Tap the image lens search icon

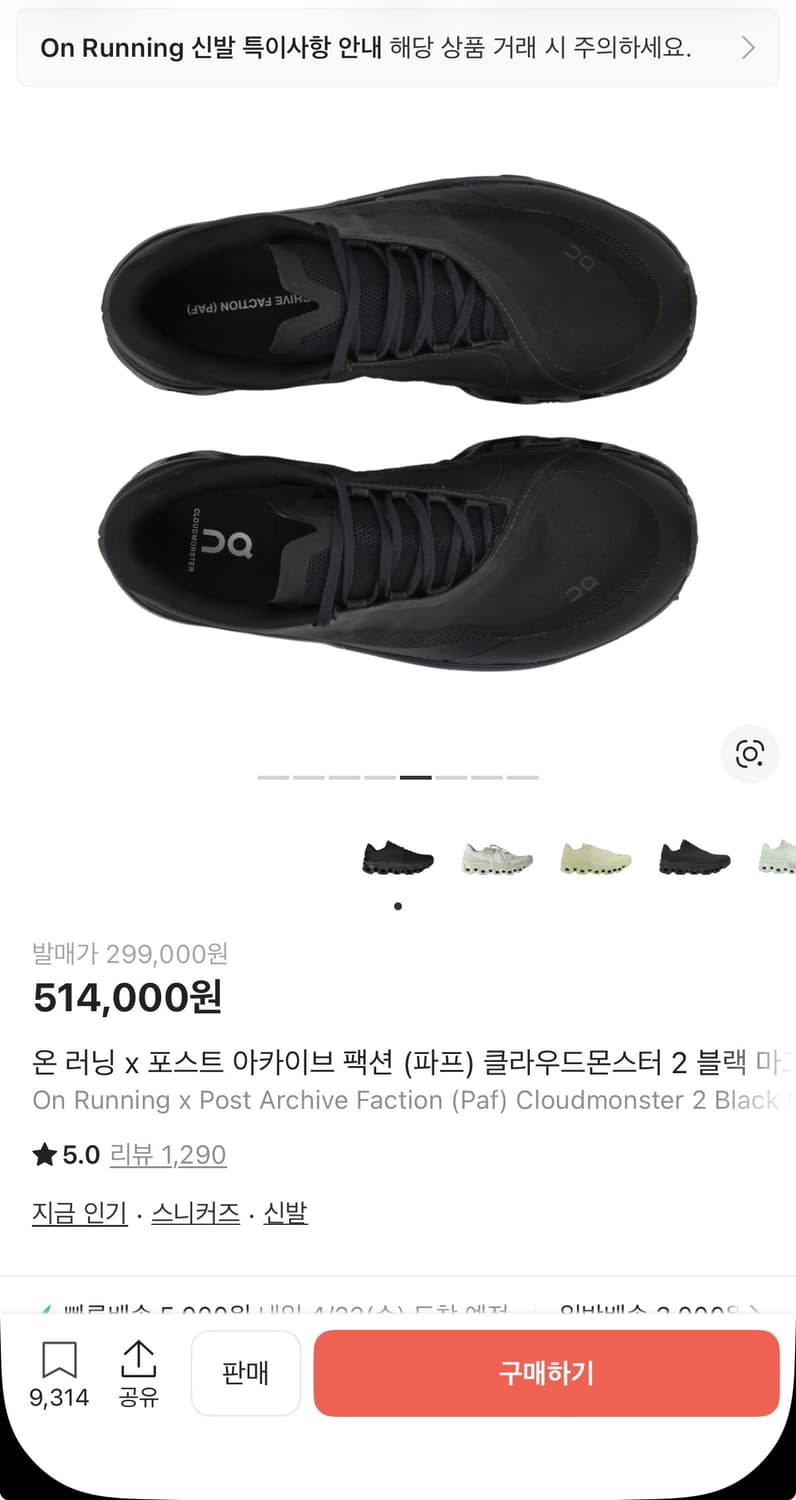[749, 755]
